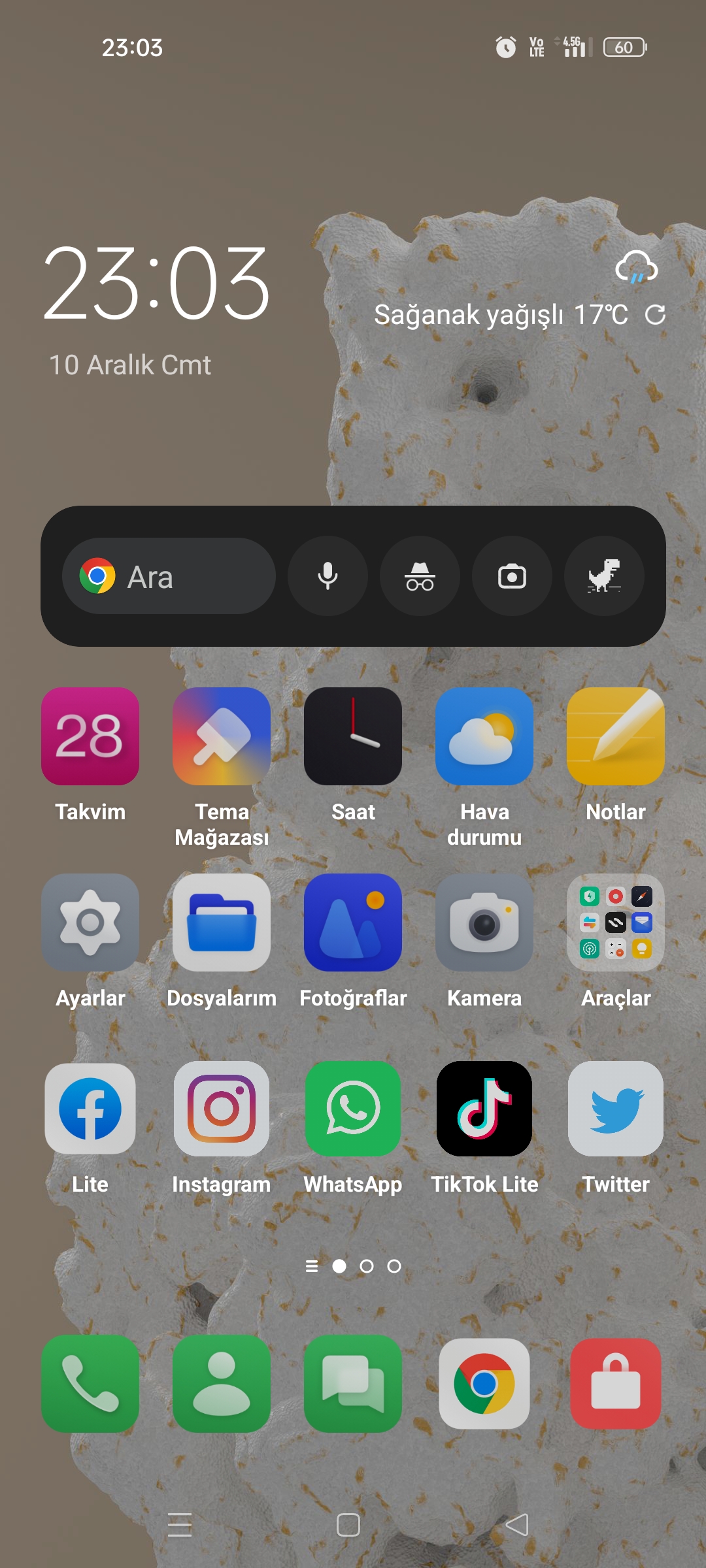706x1568 pixels.
Task: Open Tema Mağazası
Action: tap(222, 736)
